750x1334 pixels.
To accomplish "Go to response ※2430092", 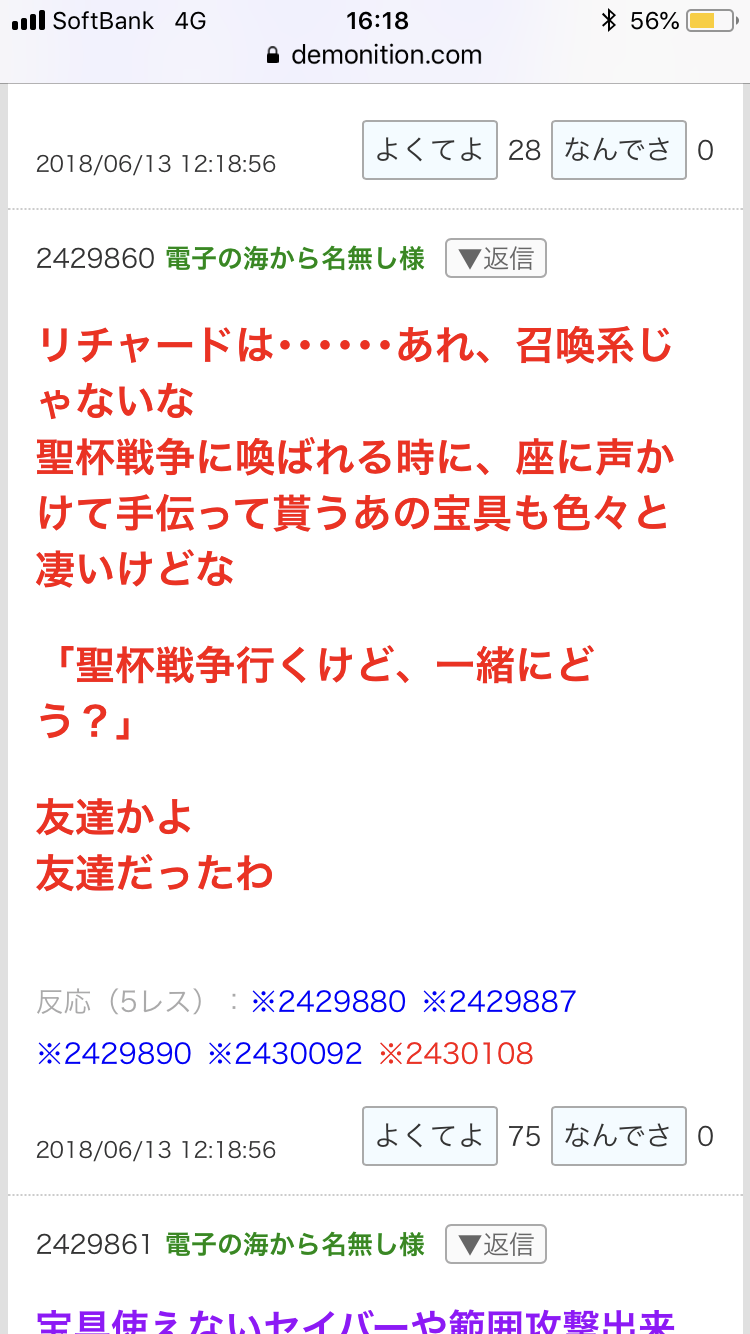I will pyautogui.click(x=285, y=1053).
